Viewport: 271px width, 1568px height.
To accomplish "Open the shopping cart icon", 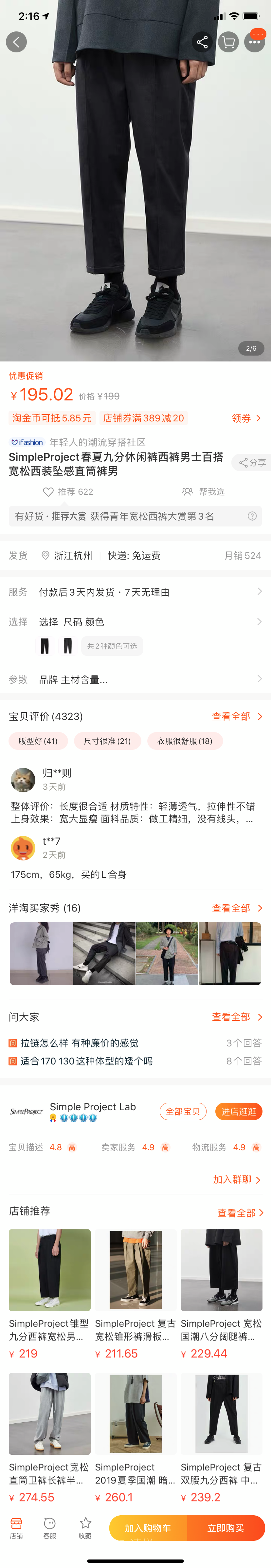I will 228,42.
